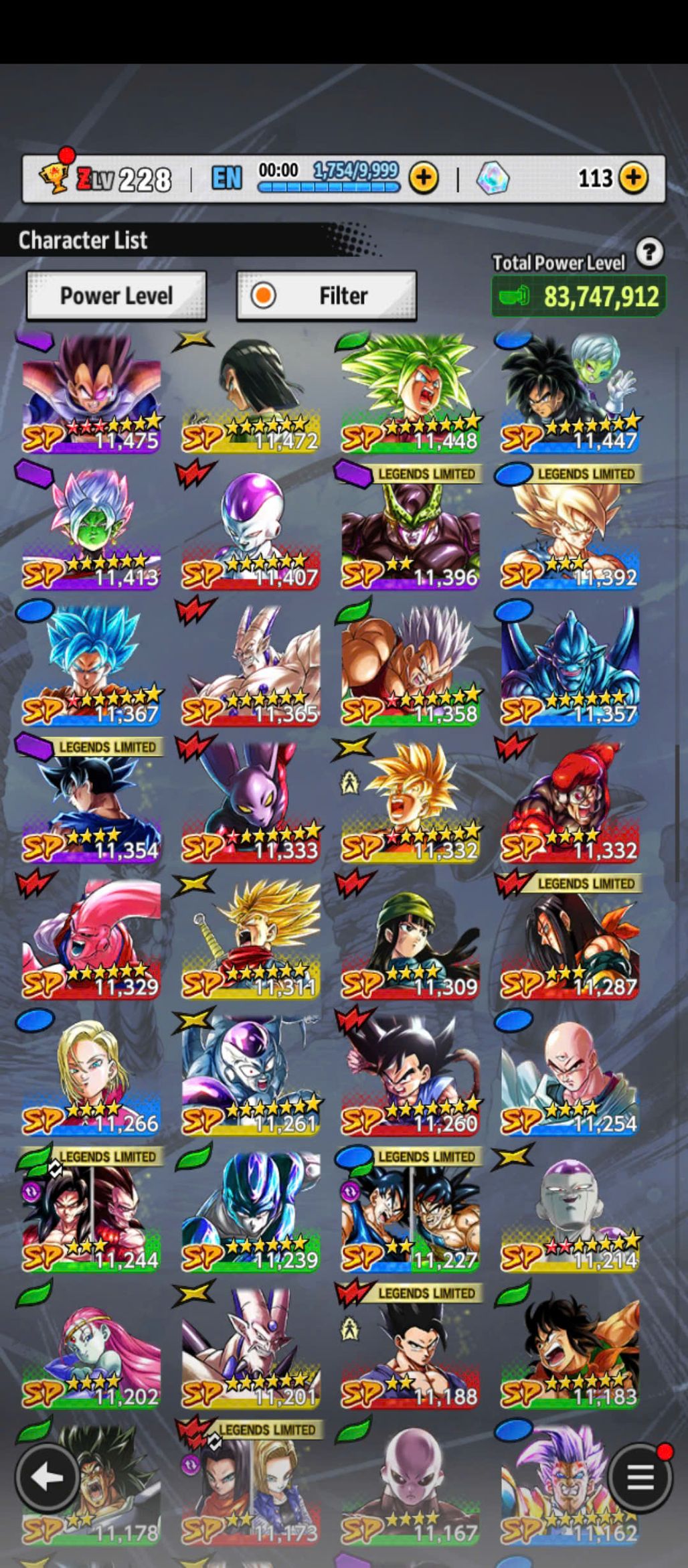Open the Filter options
Viewport: 688px width, 1568px height.
tap(327, 295)
